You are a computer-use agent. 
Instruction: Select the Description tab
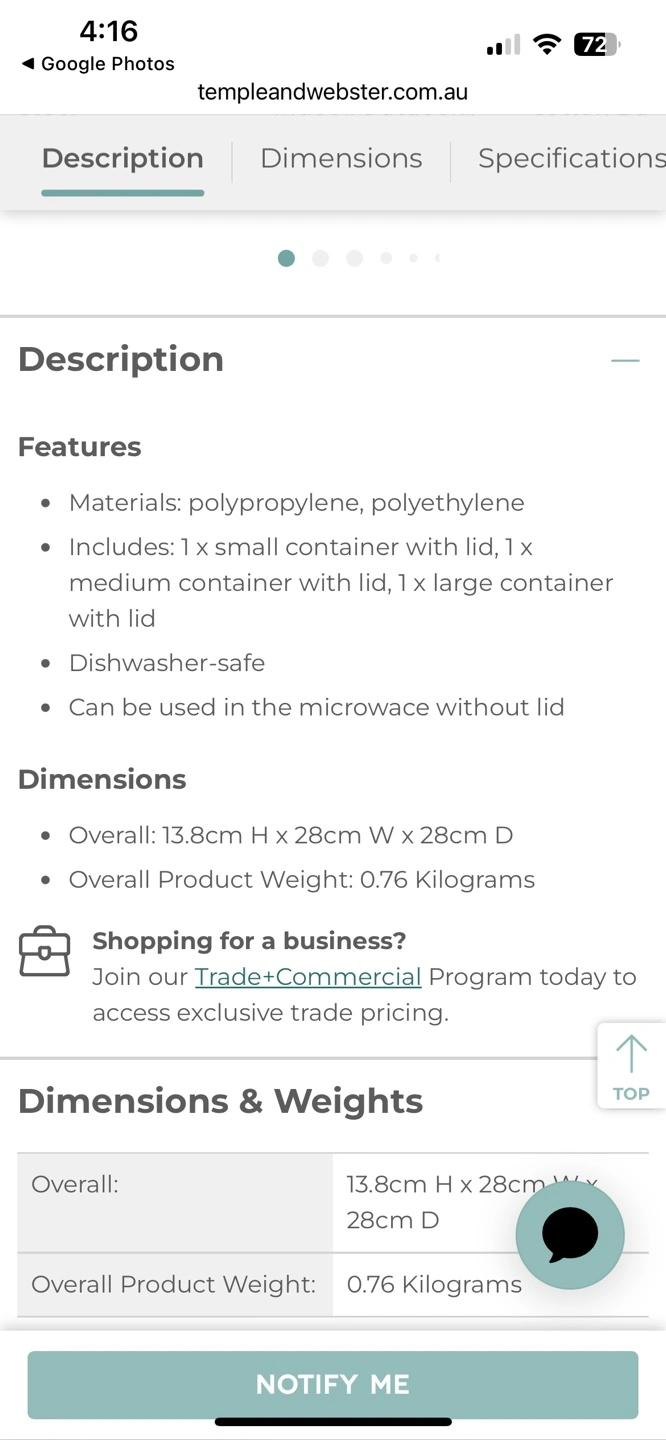pyautogui.click(x=122, y=159)
